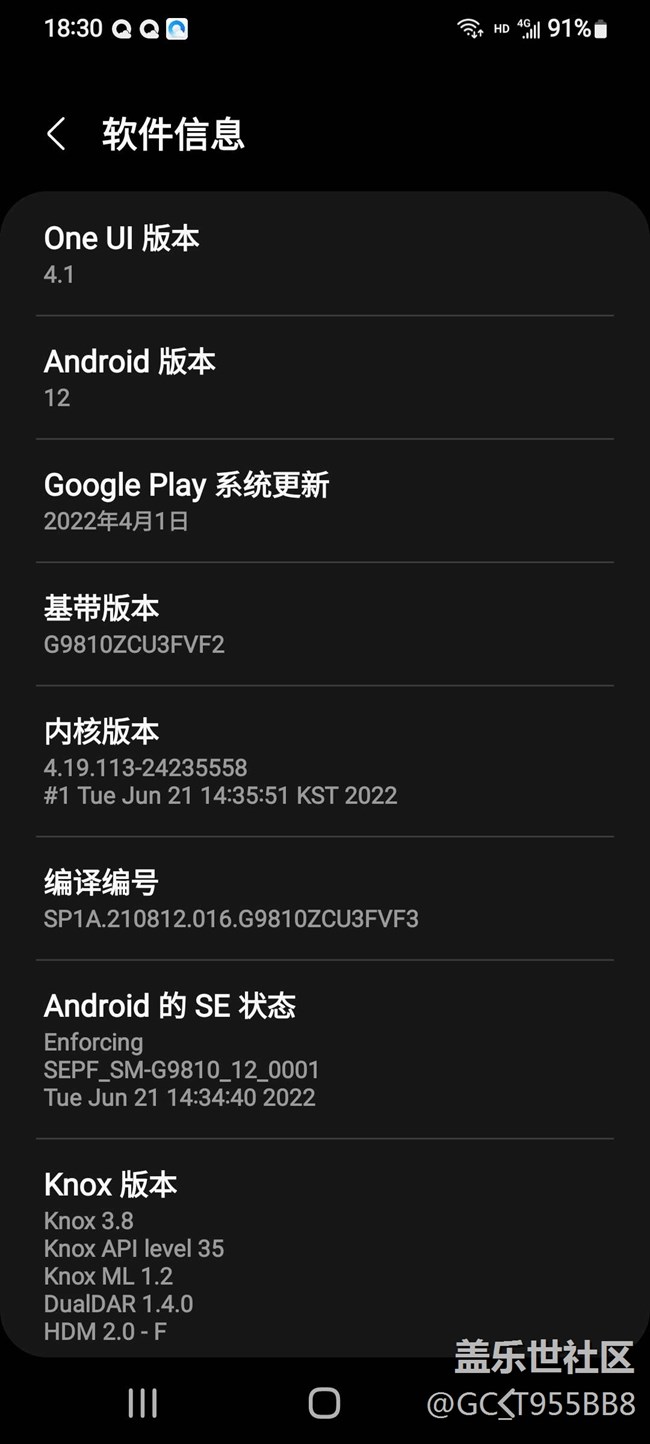Viewport: 650px width, 1444px height.
Task: Tap the 编译编号 build number row
Action: (324, 898)
